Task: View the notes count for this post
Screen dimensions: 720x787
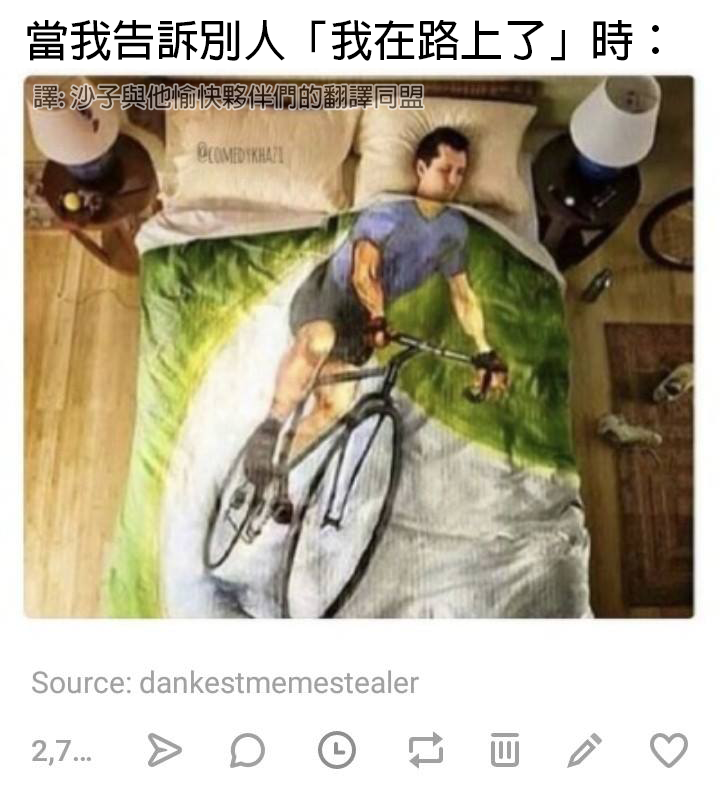Action: point(60,751)
